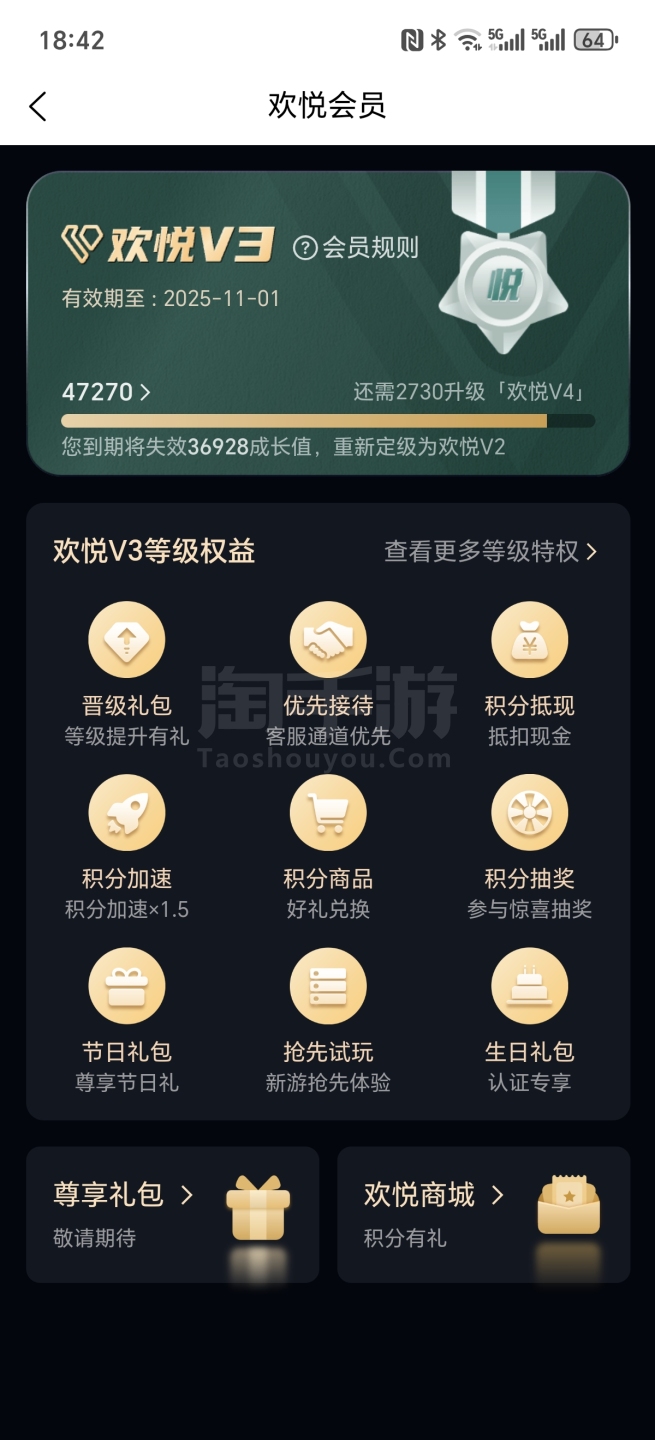Open the 尊享礼包 card
655x1440 pixels.
point(172,1214)
